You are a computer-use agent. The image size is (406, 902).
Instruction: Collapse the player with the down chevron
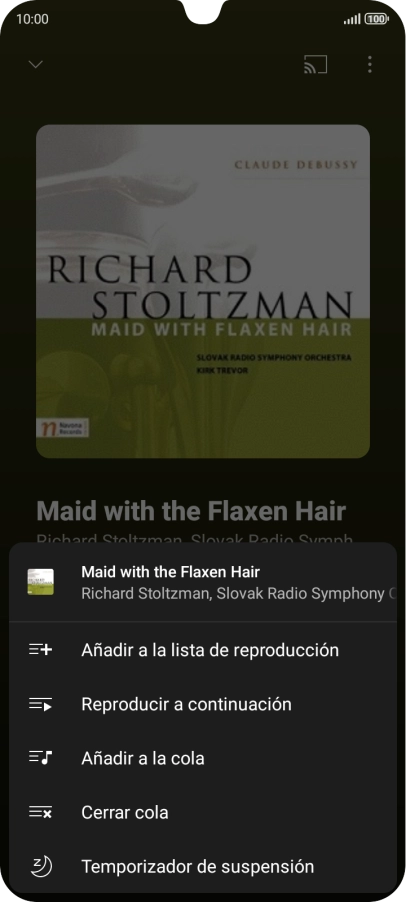(x=36, y=64)
